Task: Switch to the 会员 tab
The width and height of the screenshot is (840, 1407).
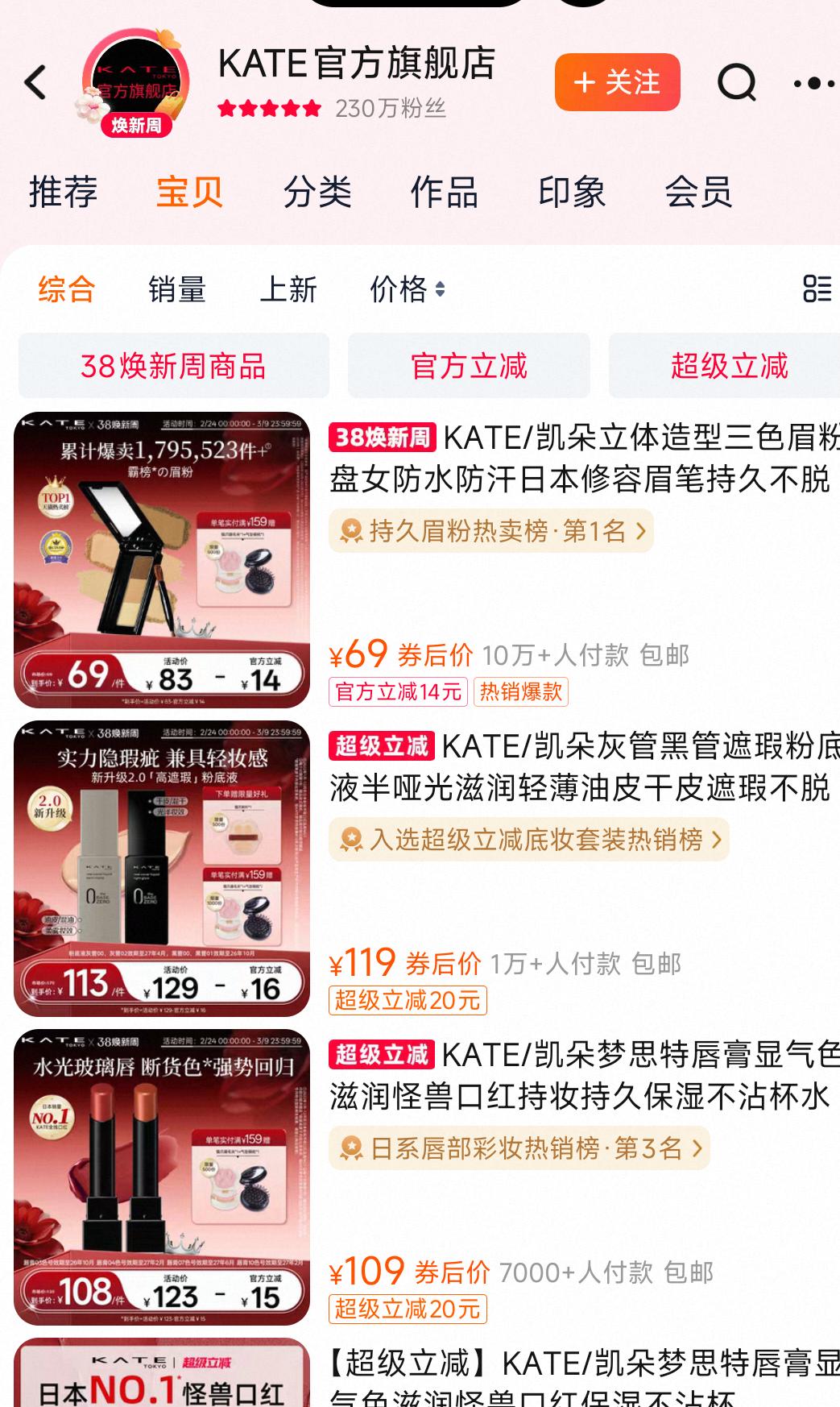Action: click(x=697, y=192)
